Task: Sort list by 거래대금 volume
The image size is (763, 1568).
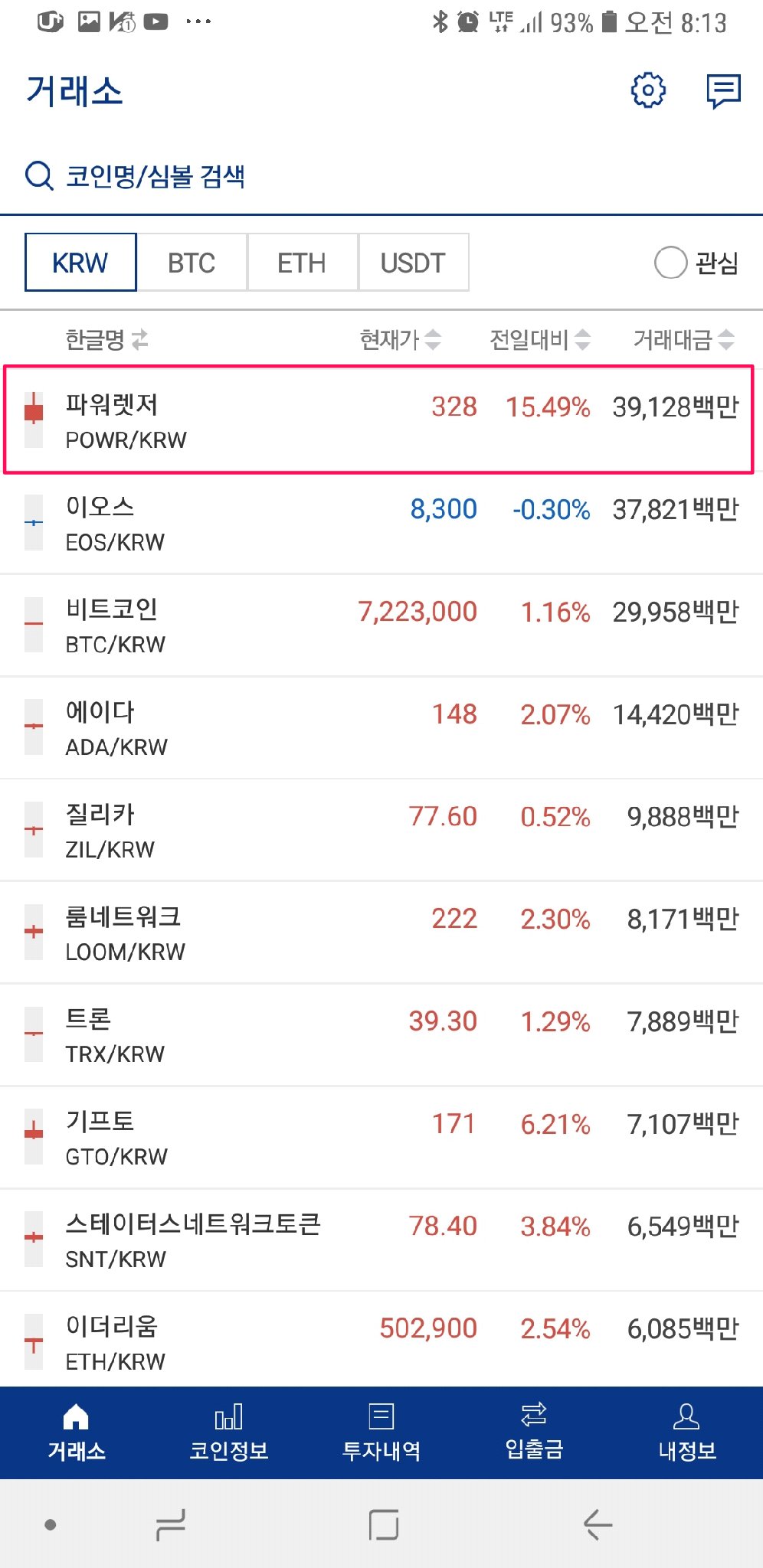Action: 683,339
